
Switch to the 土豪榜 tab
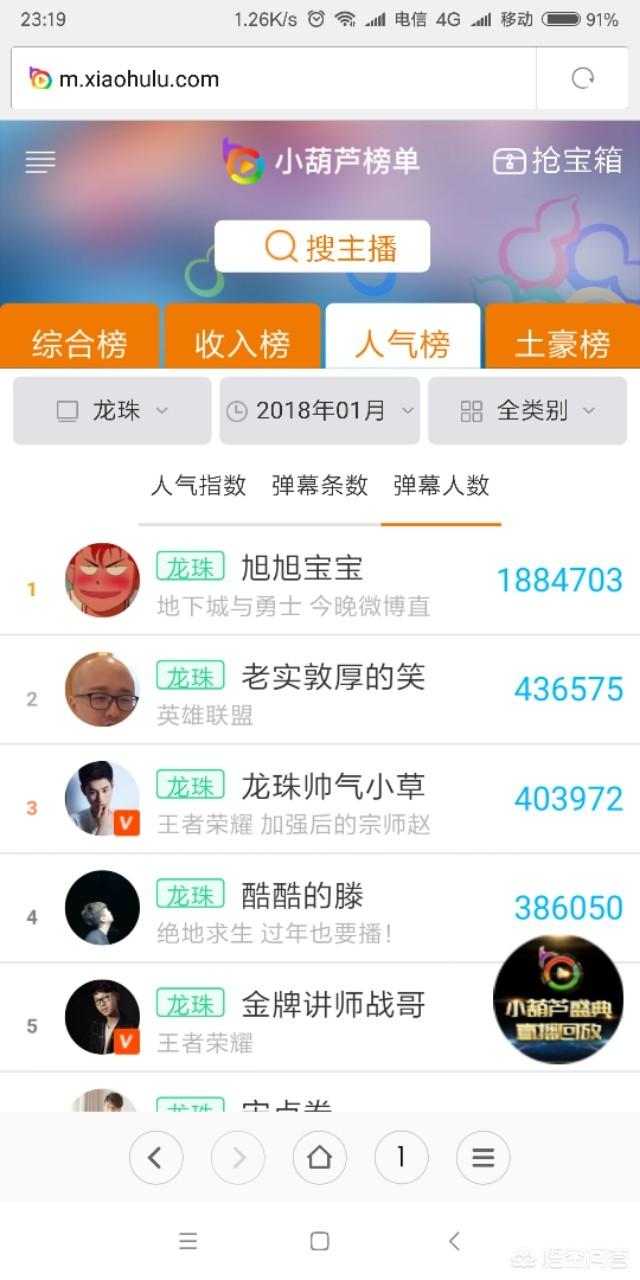pyautogui.click(x=562, y=341)
